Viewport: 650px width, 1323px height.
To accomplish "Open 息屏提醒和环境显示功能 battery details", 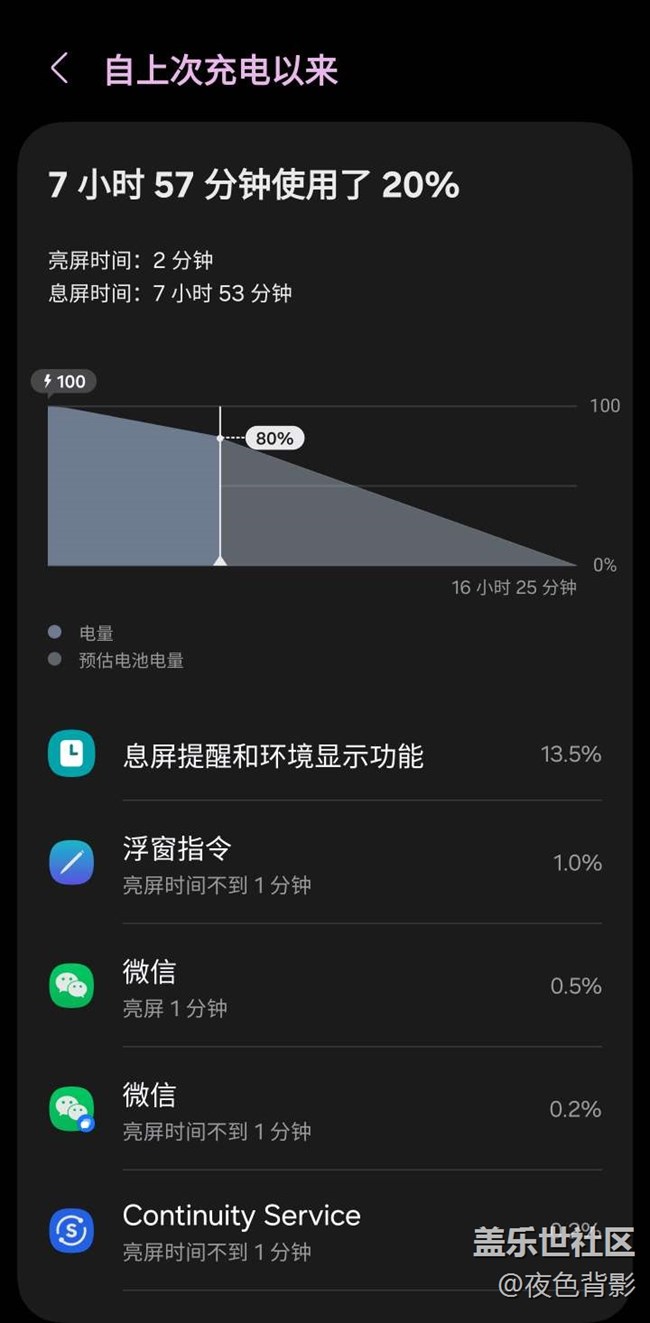I will pyautogui.click(x=324, y=755).
